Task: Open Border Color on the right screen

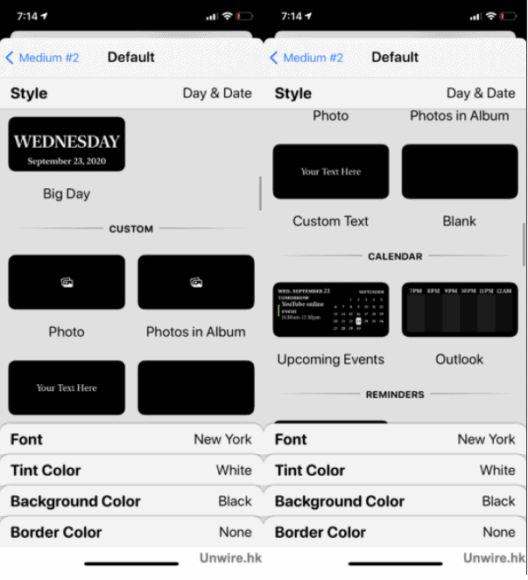Action: coord(395,533)
